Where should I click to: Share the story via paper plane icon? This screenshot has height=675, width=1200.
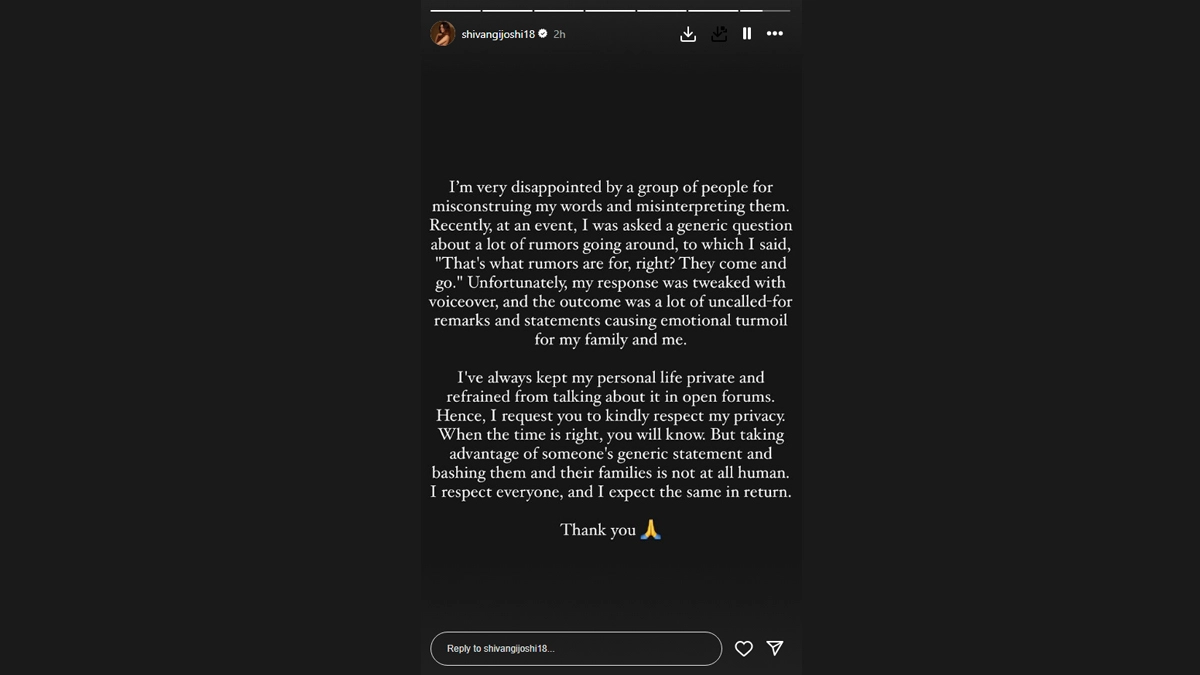click(775, 648)
